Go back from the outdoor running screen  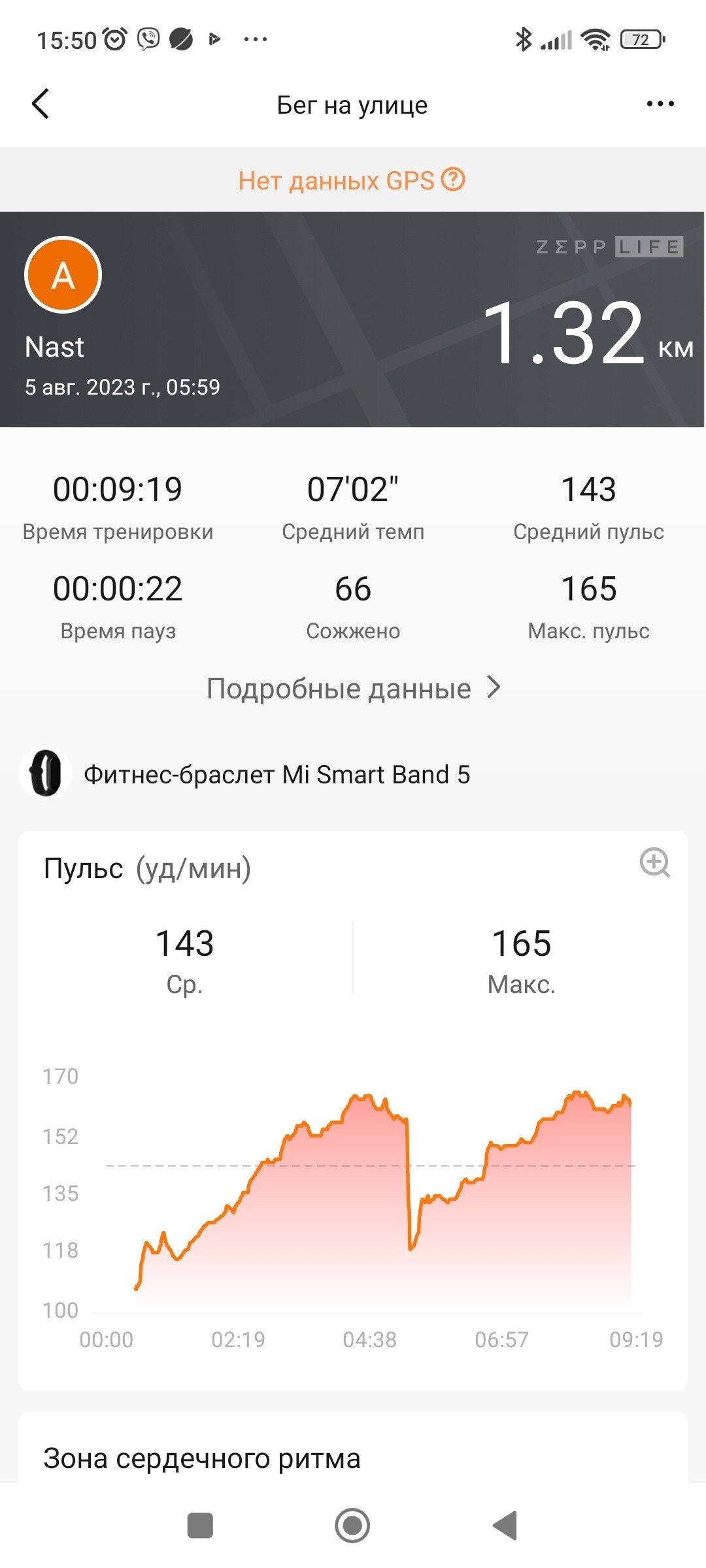41,104
